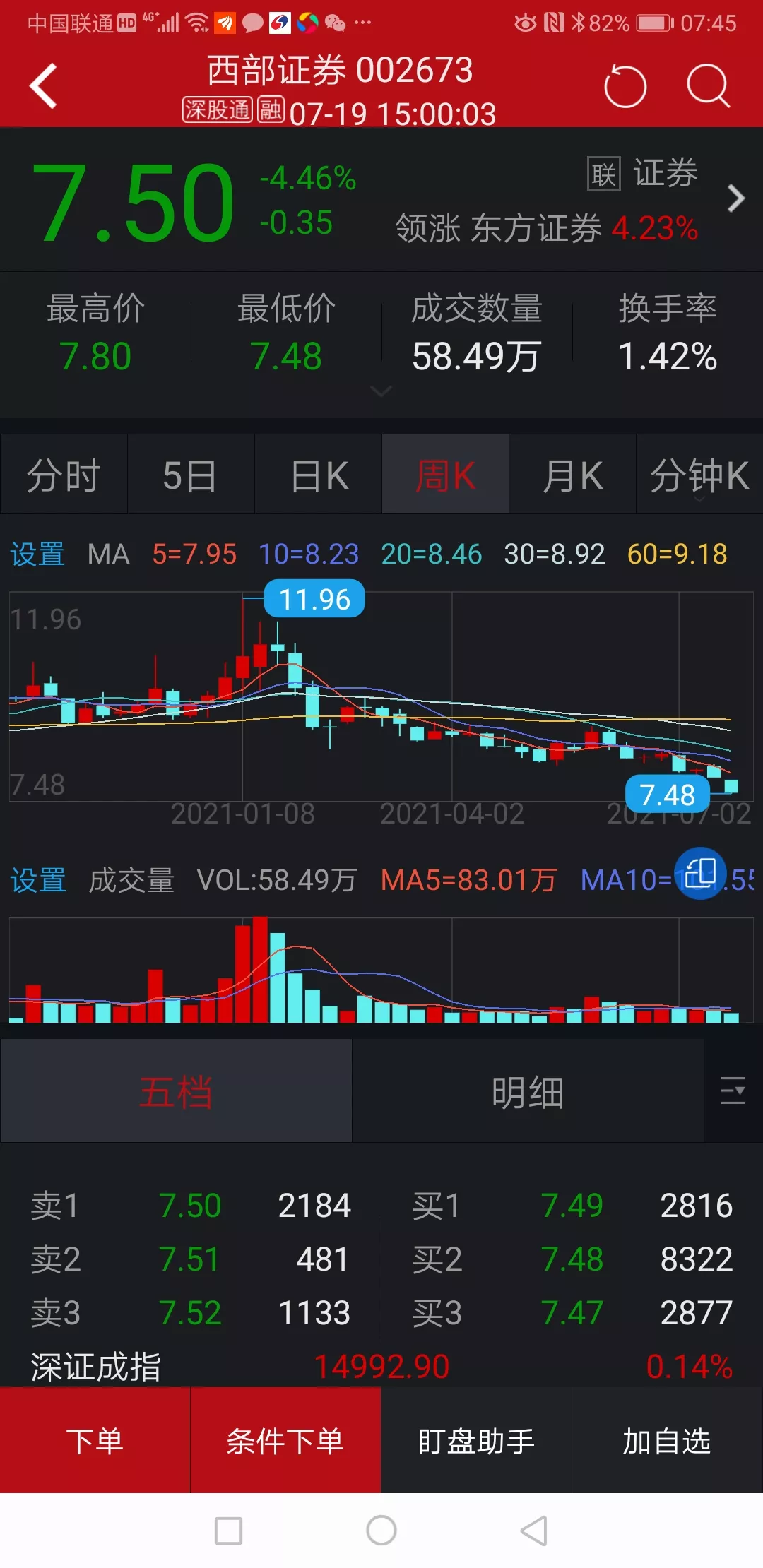Expand more price statistics chevron

pos(381,391)
